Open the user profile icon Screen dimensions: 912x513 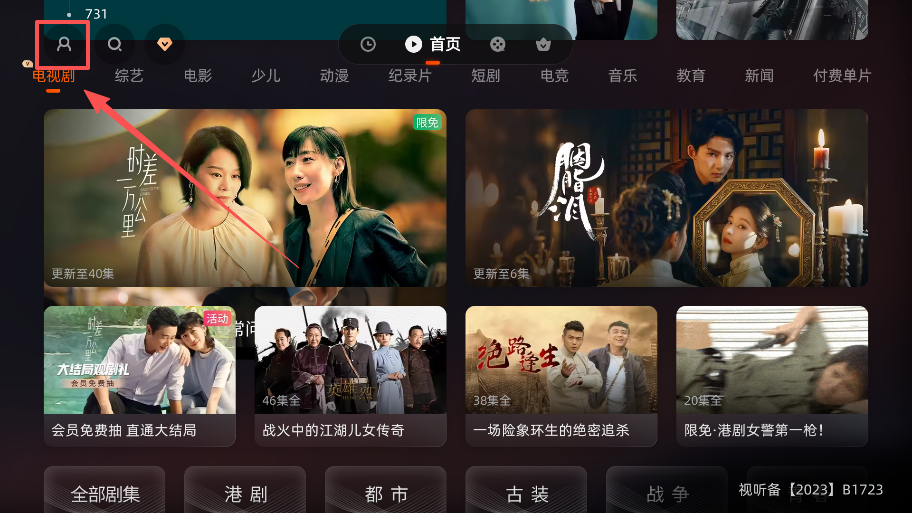click(64, 44)
